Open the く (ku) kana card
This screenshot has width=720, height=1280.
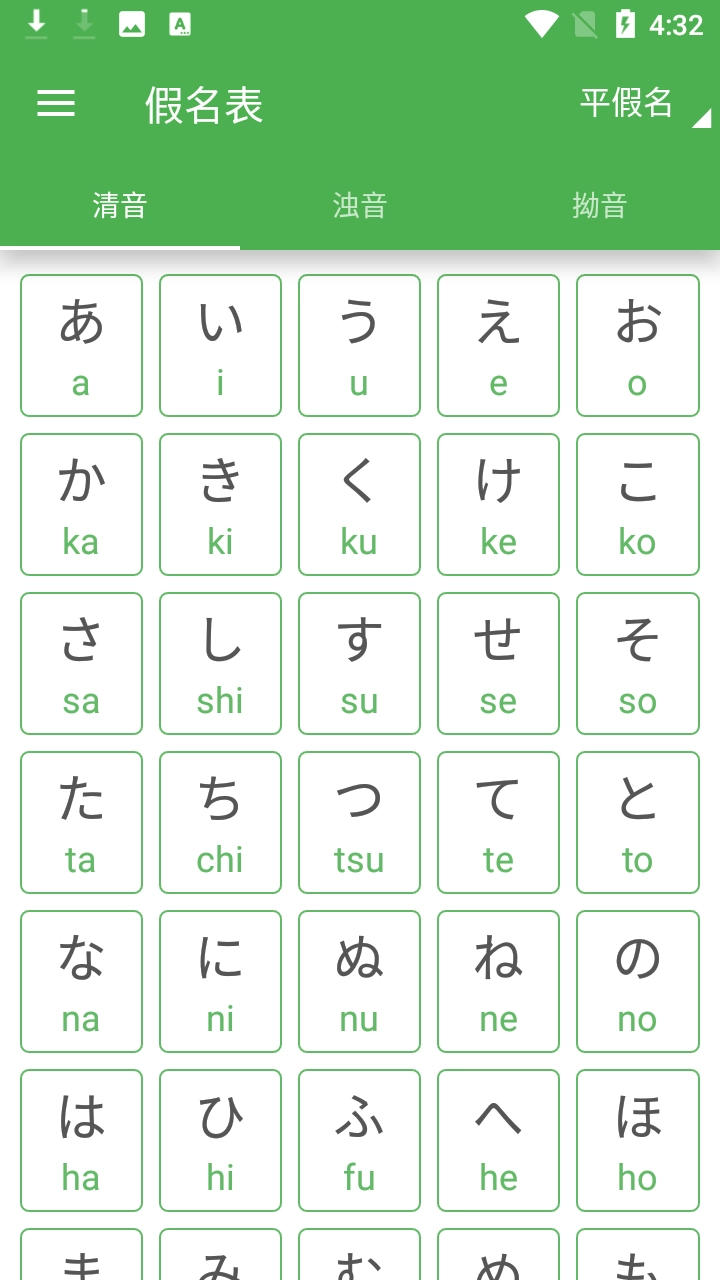point(359,504)
